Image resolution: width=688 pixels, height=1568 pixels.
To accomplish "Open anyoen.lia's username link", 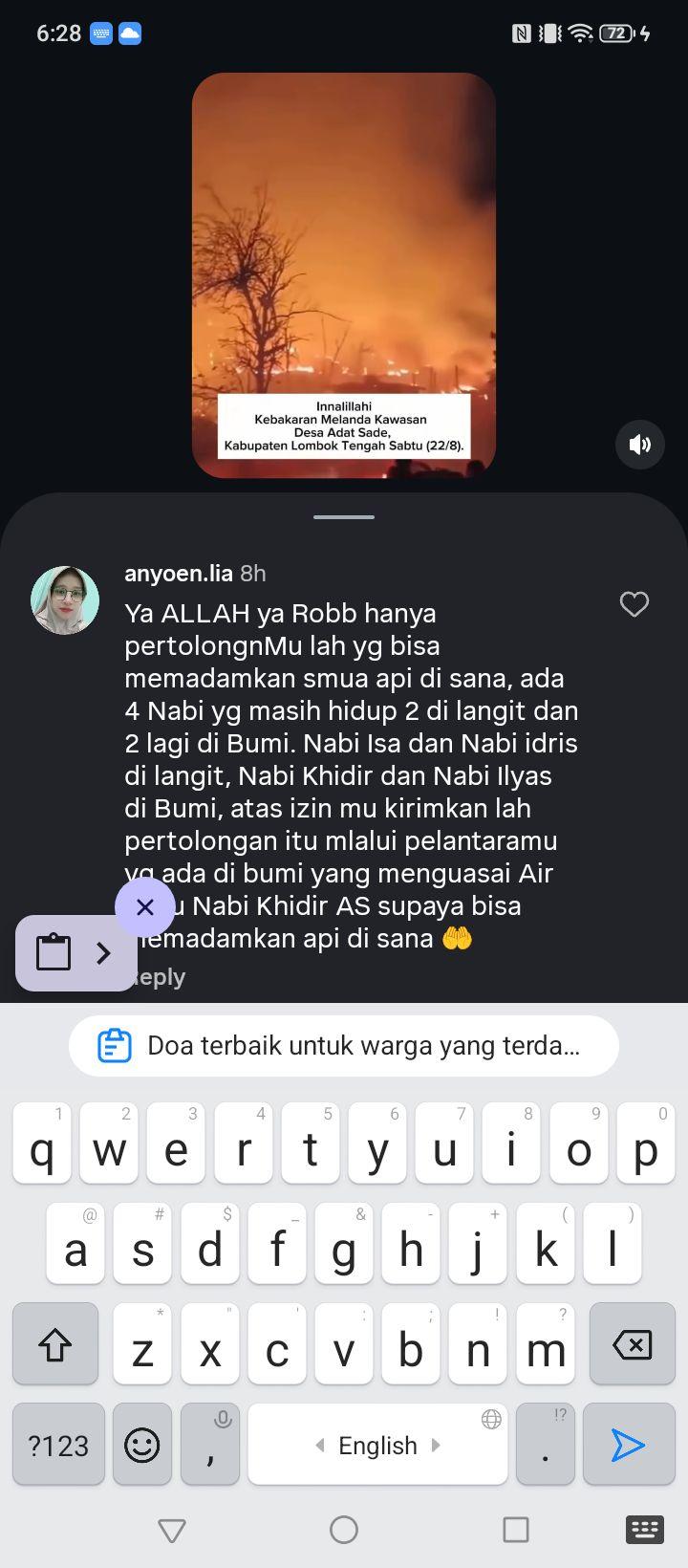I will pyautogui.click(x=179, y=573).
